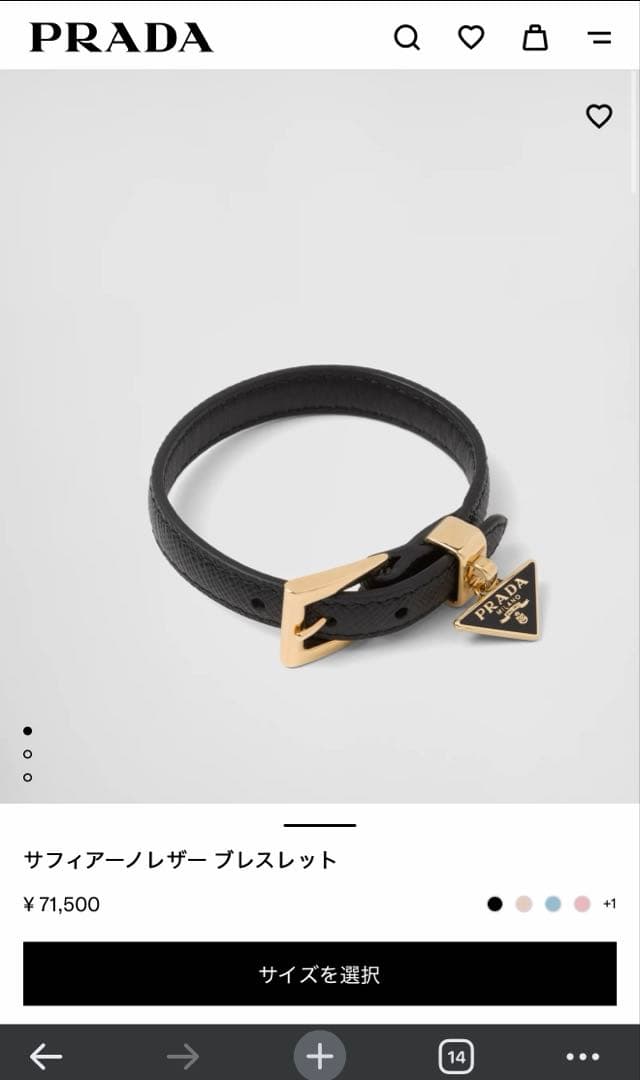Tap the サイズを選択 button
The image size is (640, 1080).
click(320, 974)
